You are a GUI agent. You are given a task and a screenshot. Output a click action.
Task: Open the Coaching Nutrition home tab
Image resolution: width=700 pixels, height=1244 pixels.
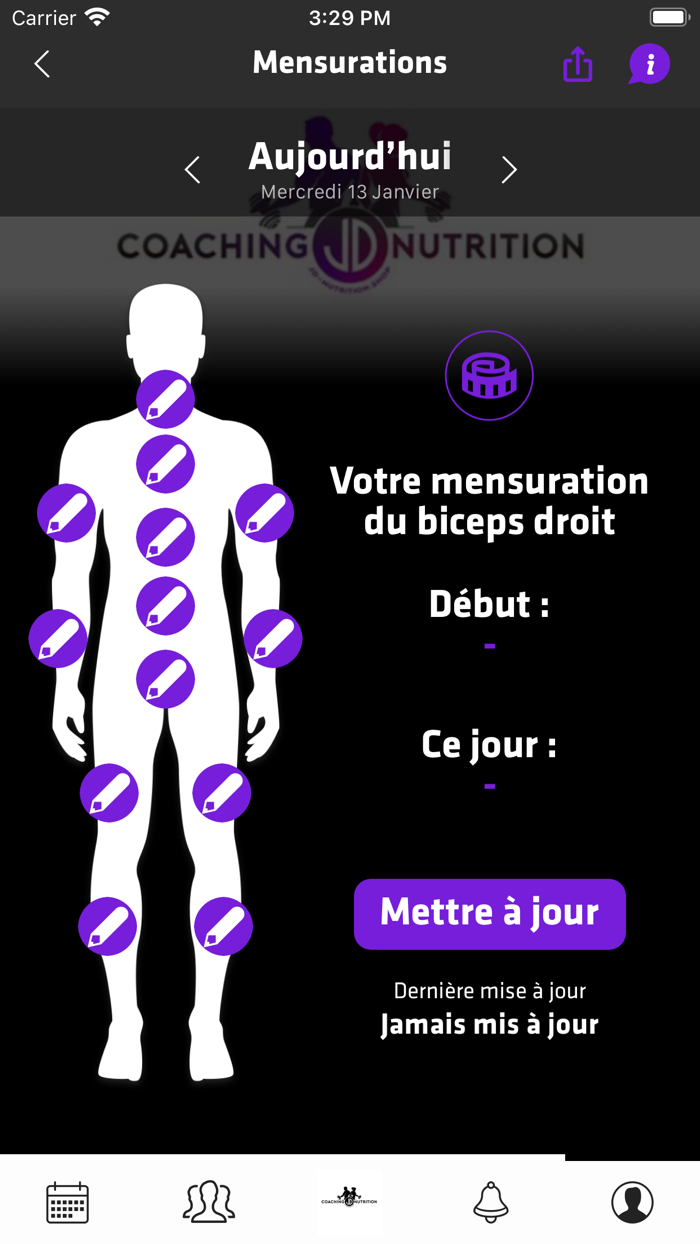(x=349, y=1198)
